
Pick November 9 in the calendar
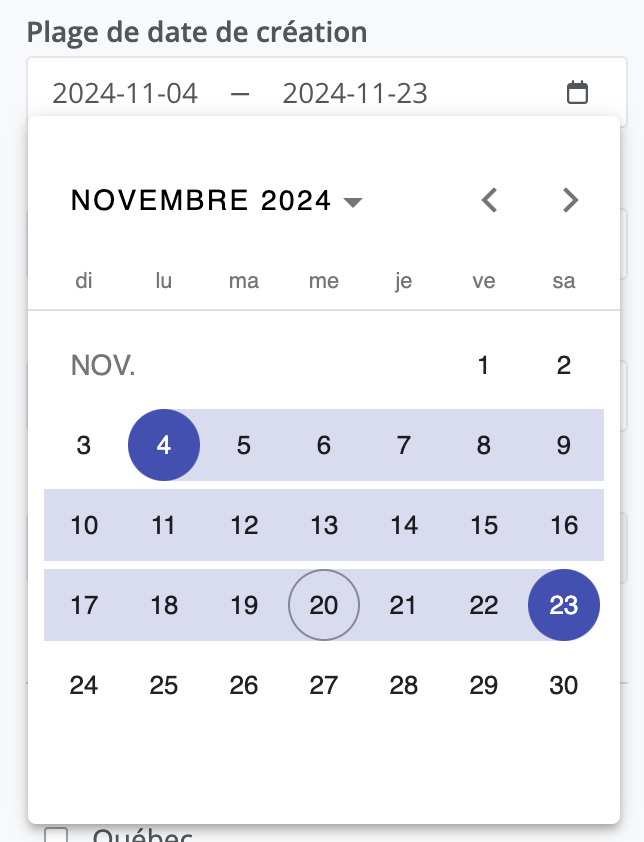pos(564,445)
